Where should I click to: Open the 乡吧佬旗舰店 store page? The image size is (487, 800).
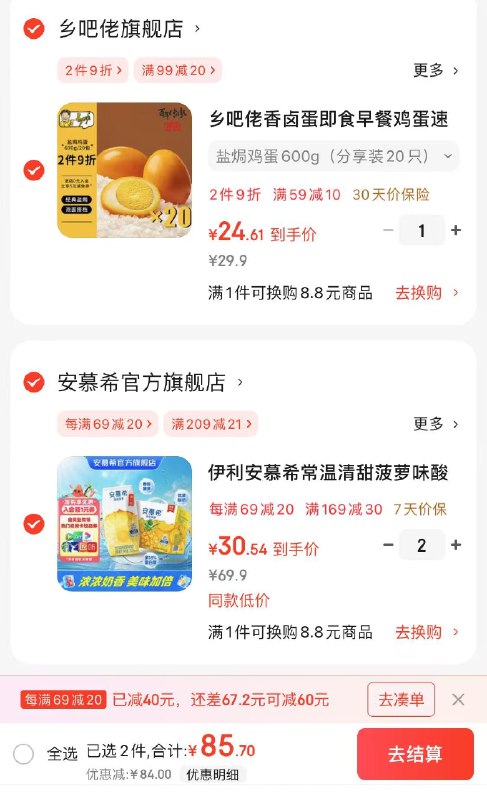point(129,29)
